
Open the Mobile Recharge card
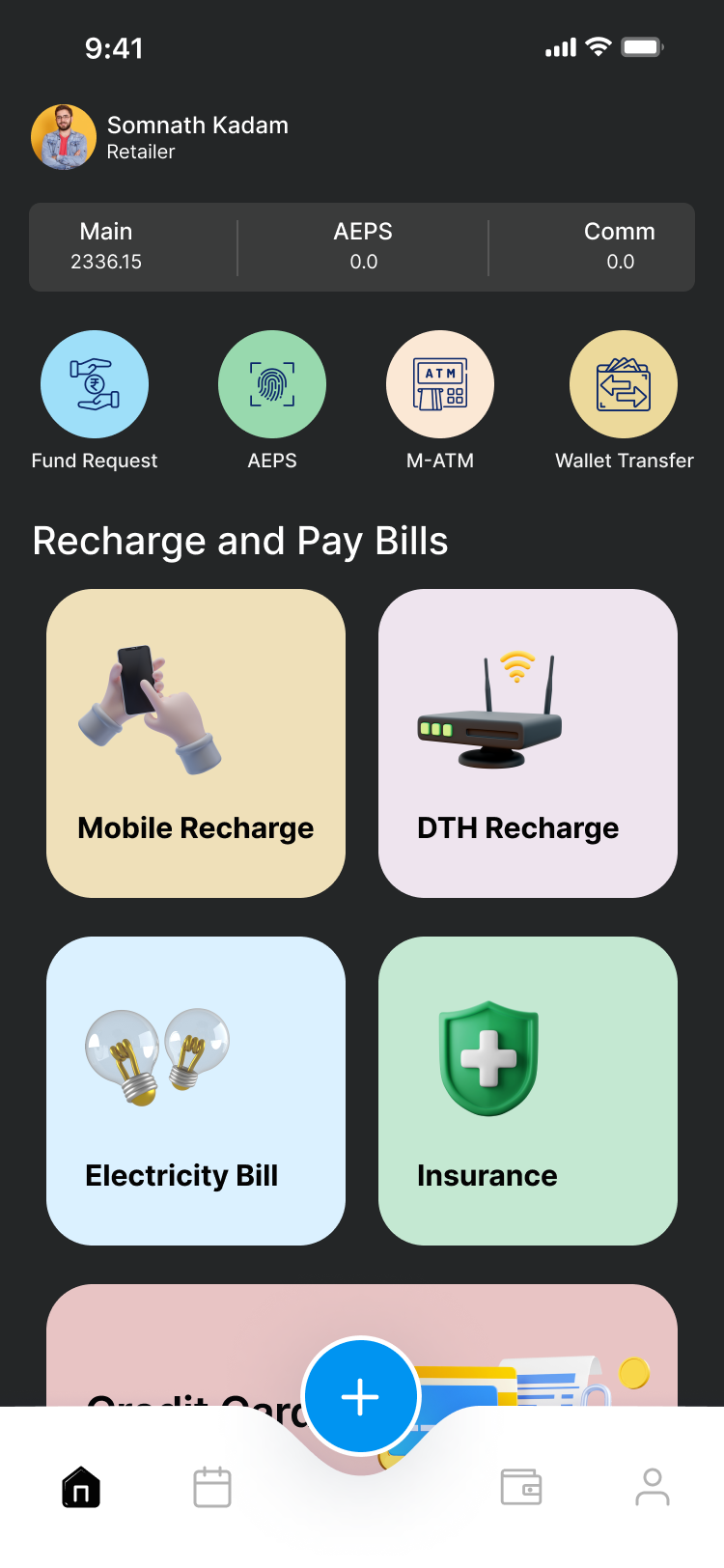(196, 743)
